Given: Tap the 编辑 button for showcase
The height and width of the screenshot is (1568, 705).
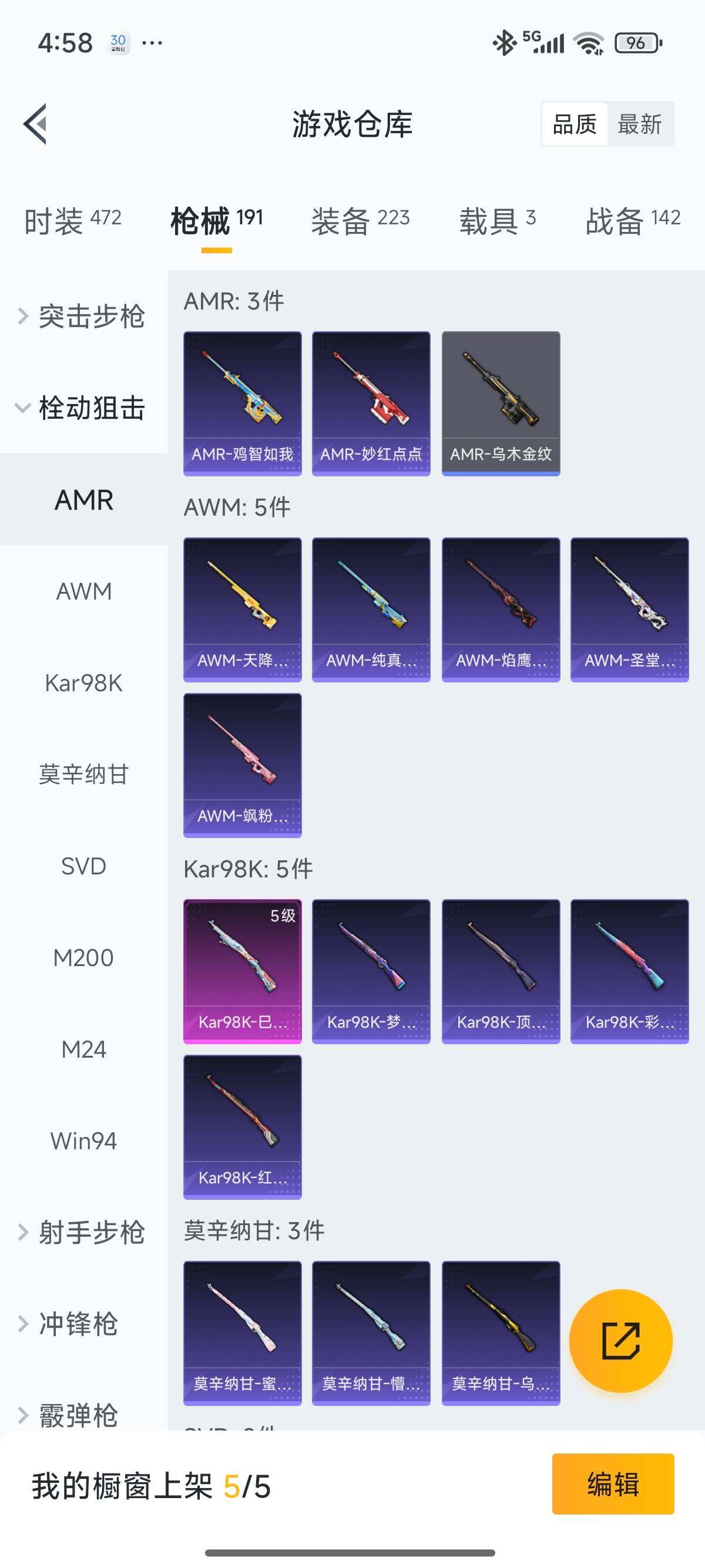Looking at the screenshot, I should tap(612, 1483).
